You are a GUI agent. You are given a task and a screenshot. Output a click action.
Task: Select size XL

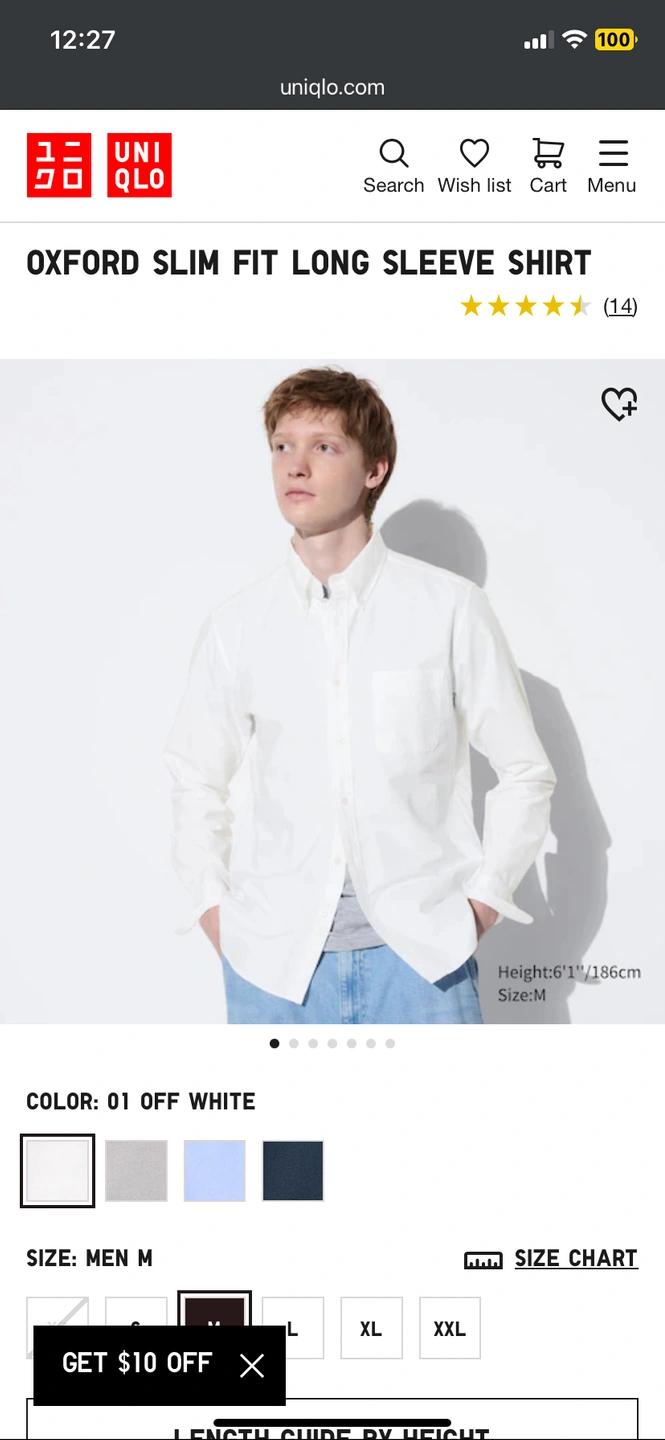(371, 1329)
